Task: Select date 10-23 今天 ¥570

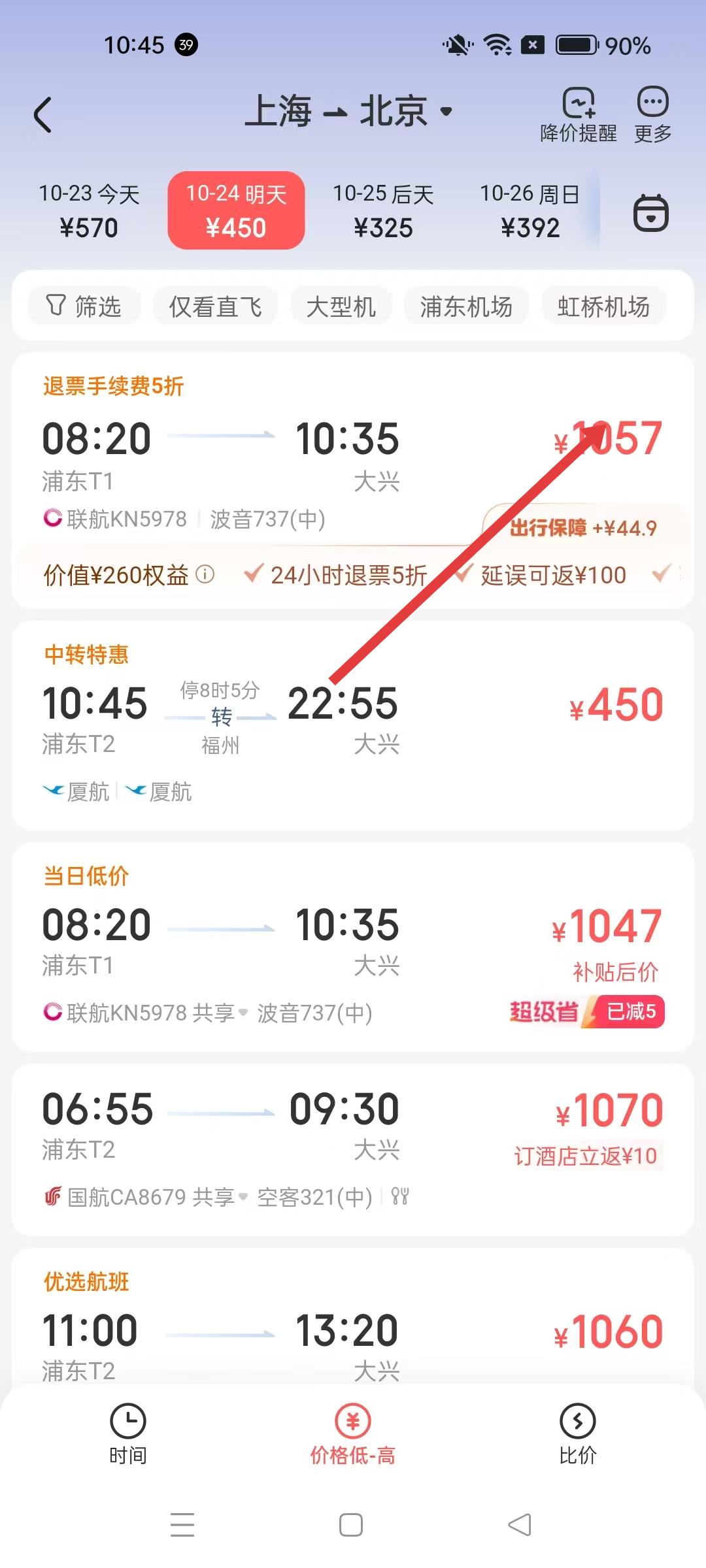Action: click(x=89, y=210)
